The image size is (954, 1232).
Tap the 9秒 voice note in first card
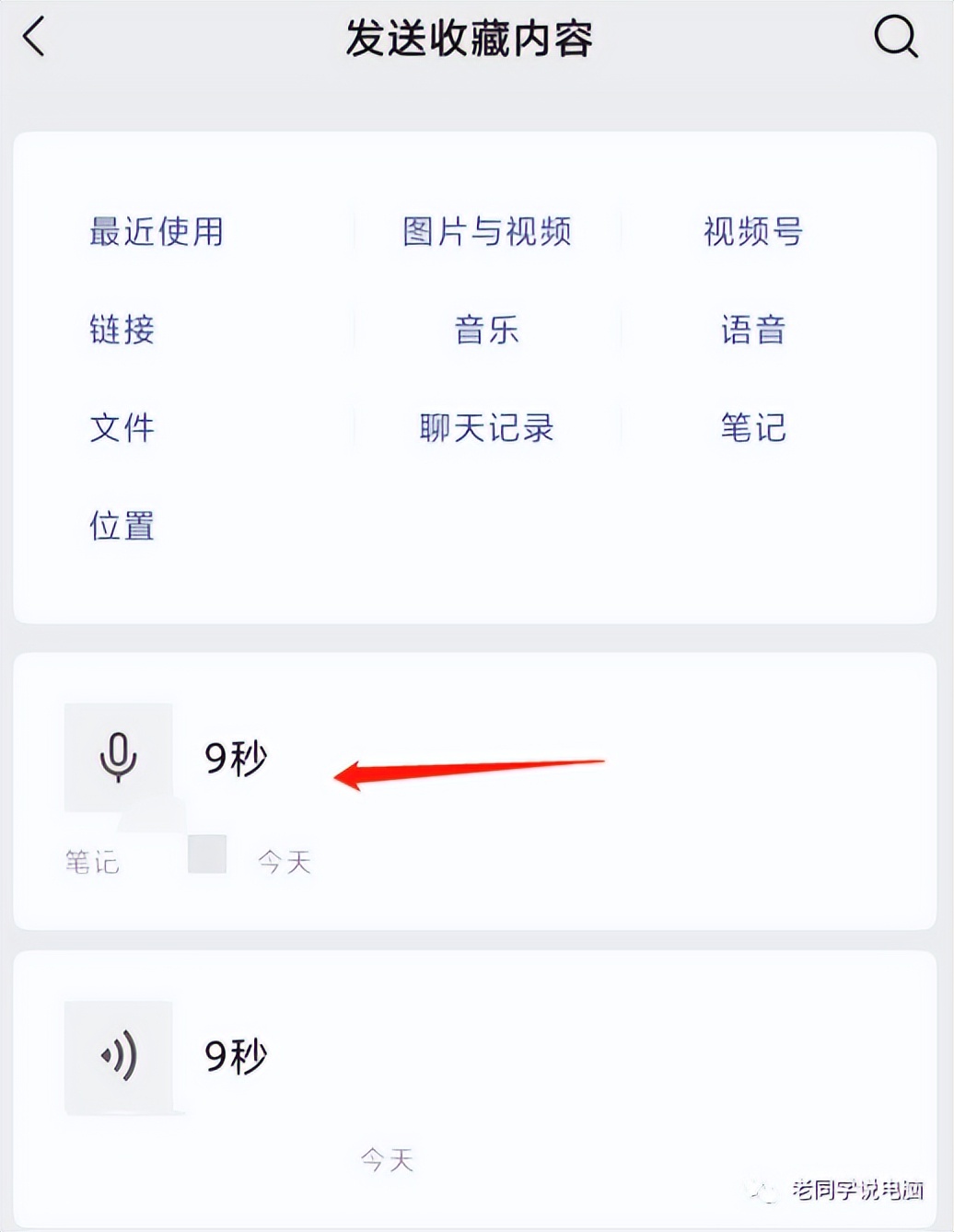(x=236, y=757)
